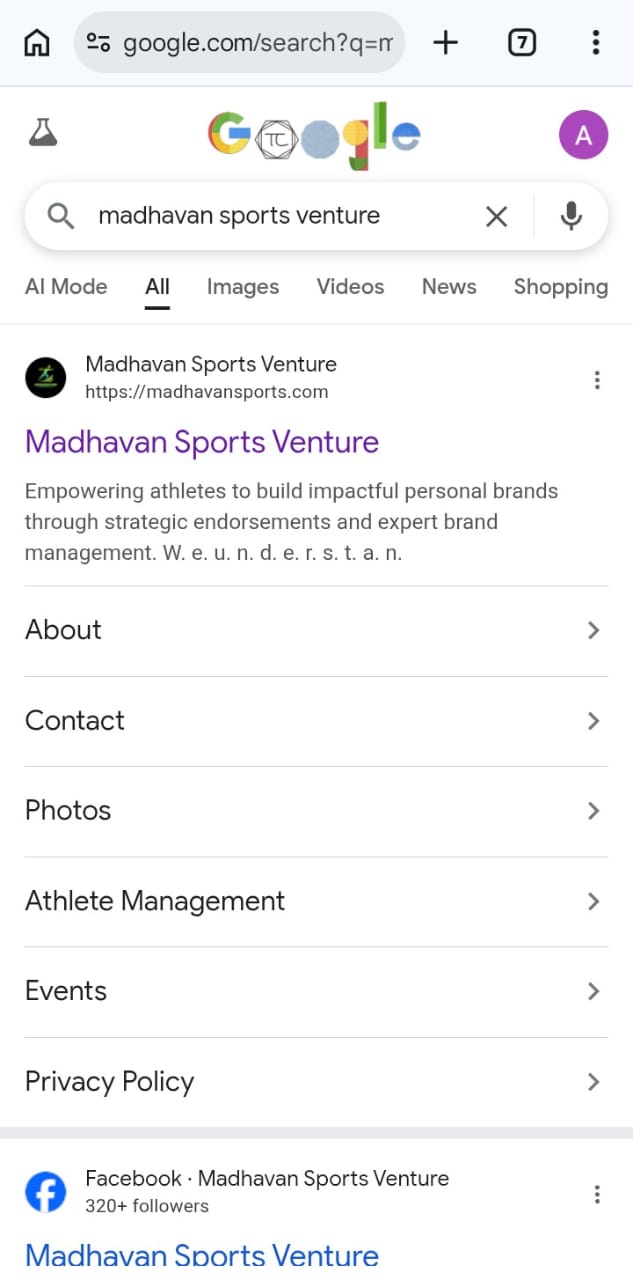The height and width of the screenshot is (1280, 633).
Task: Switch to AI Mode
Action: point(66,287)
